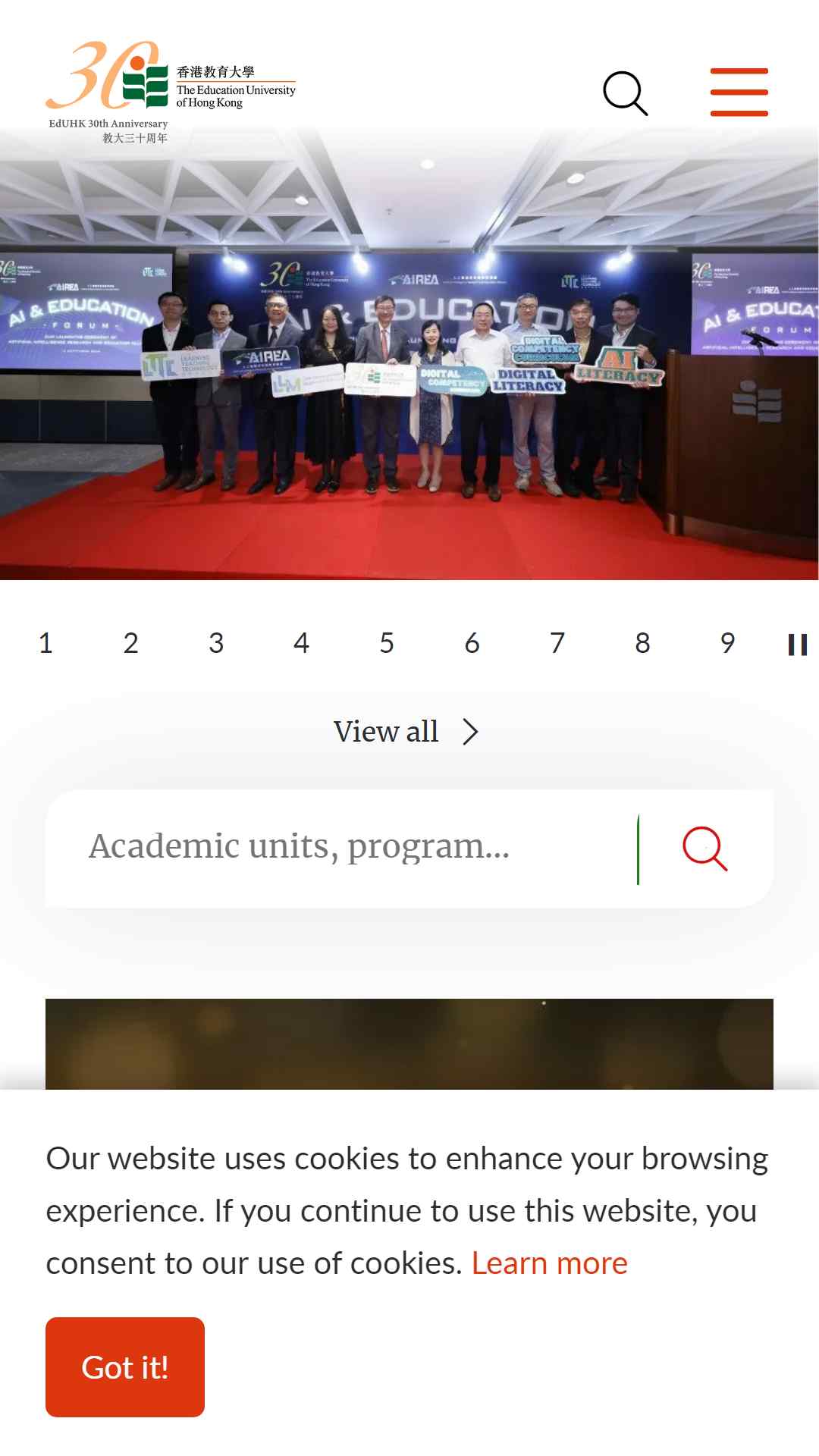Go to carousel slide 9

point(728,643)
